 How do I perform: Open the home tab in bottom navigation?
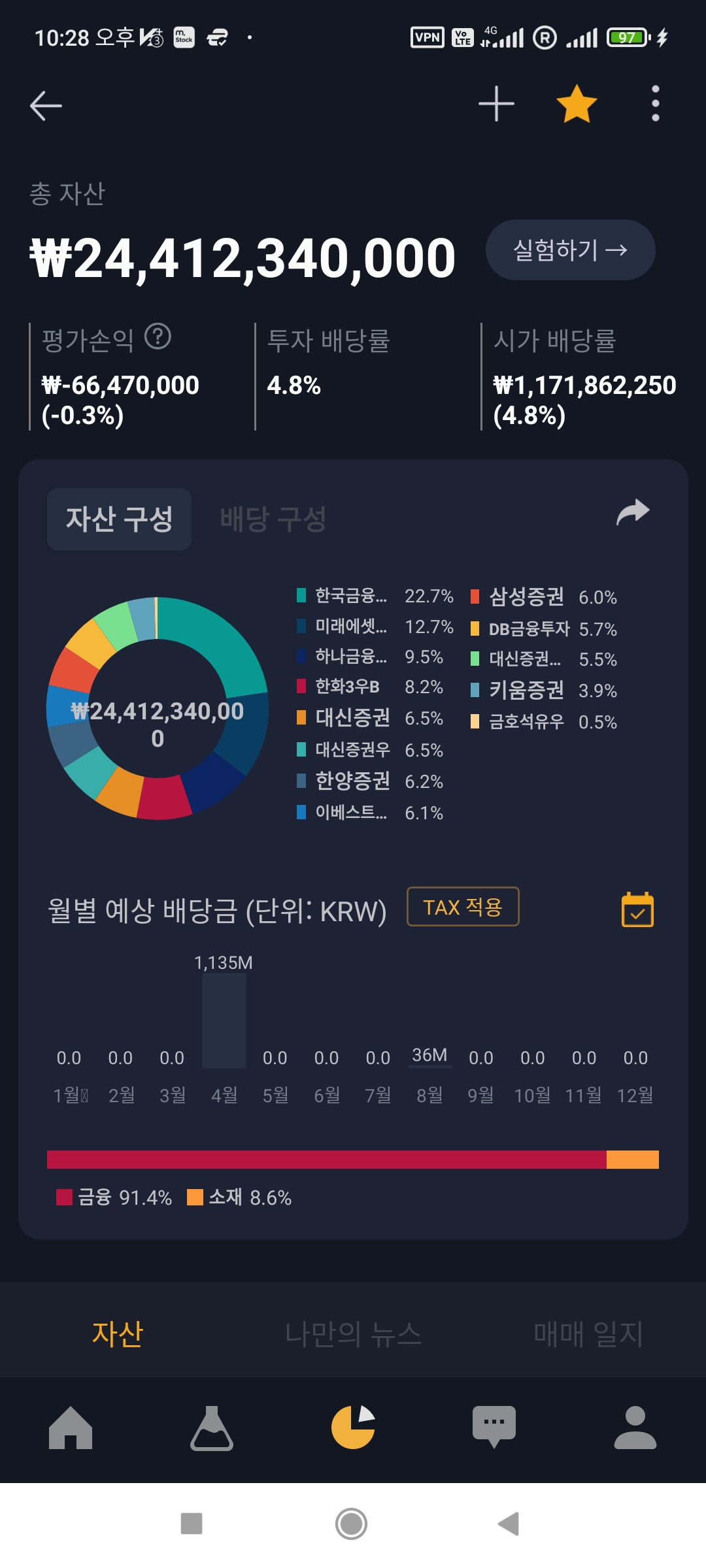coord(71,1428)
